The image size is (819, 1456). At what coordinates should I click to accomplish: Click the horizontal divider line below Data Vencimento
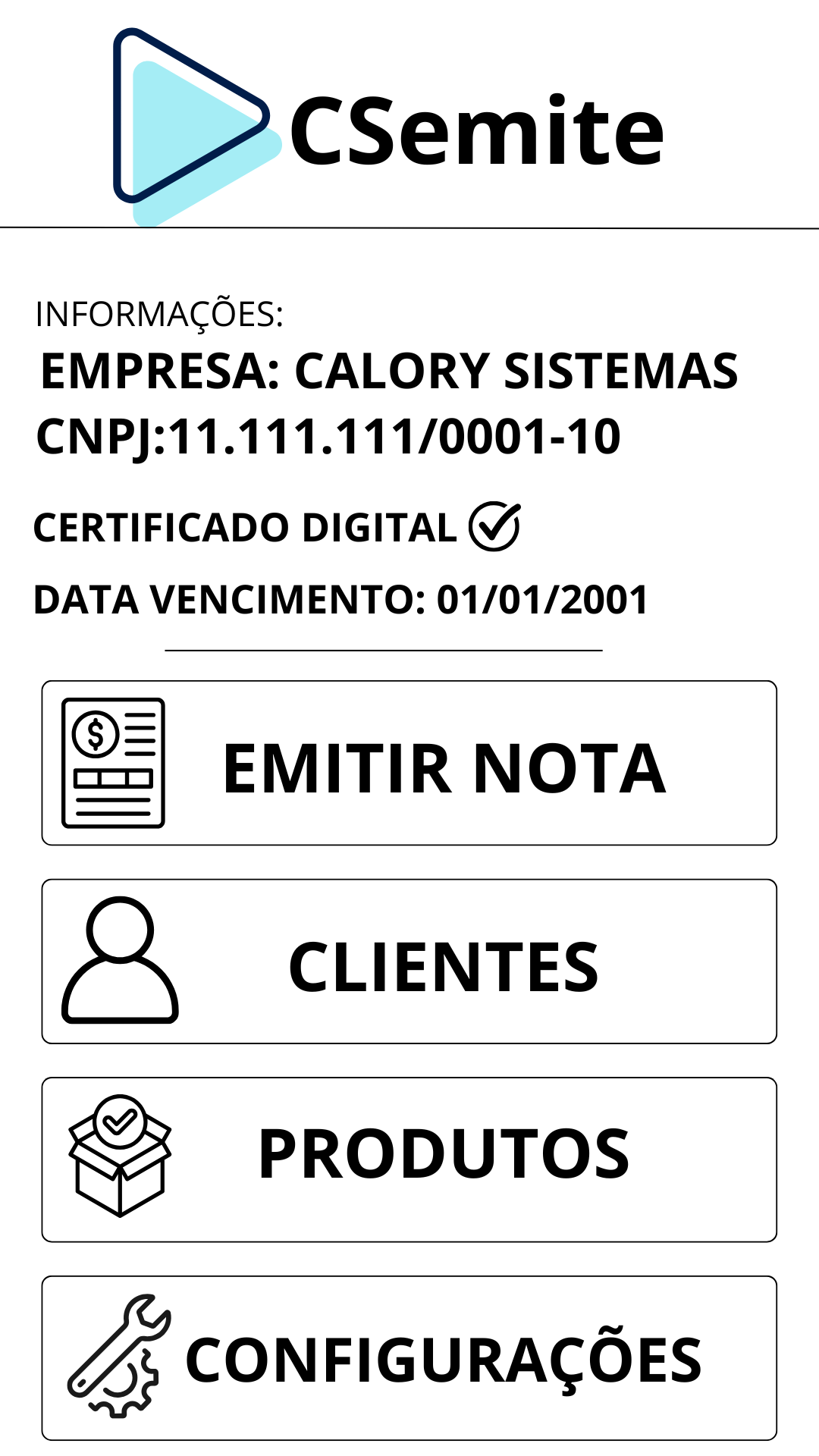383,649
